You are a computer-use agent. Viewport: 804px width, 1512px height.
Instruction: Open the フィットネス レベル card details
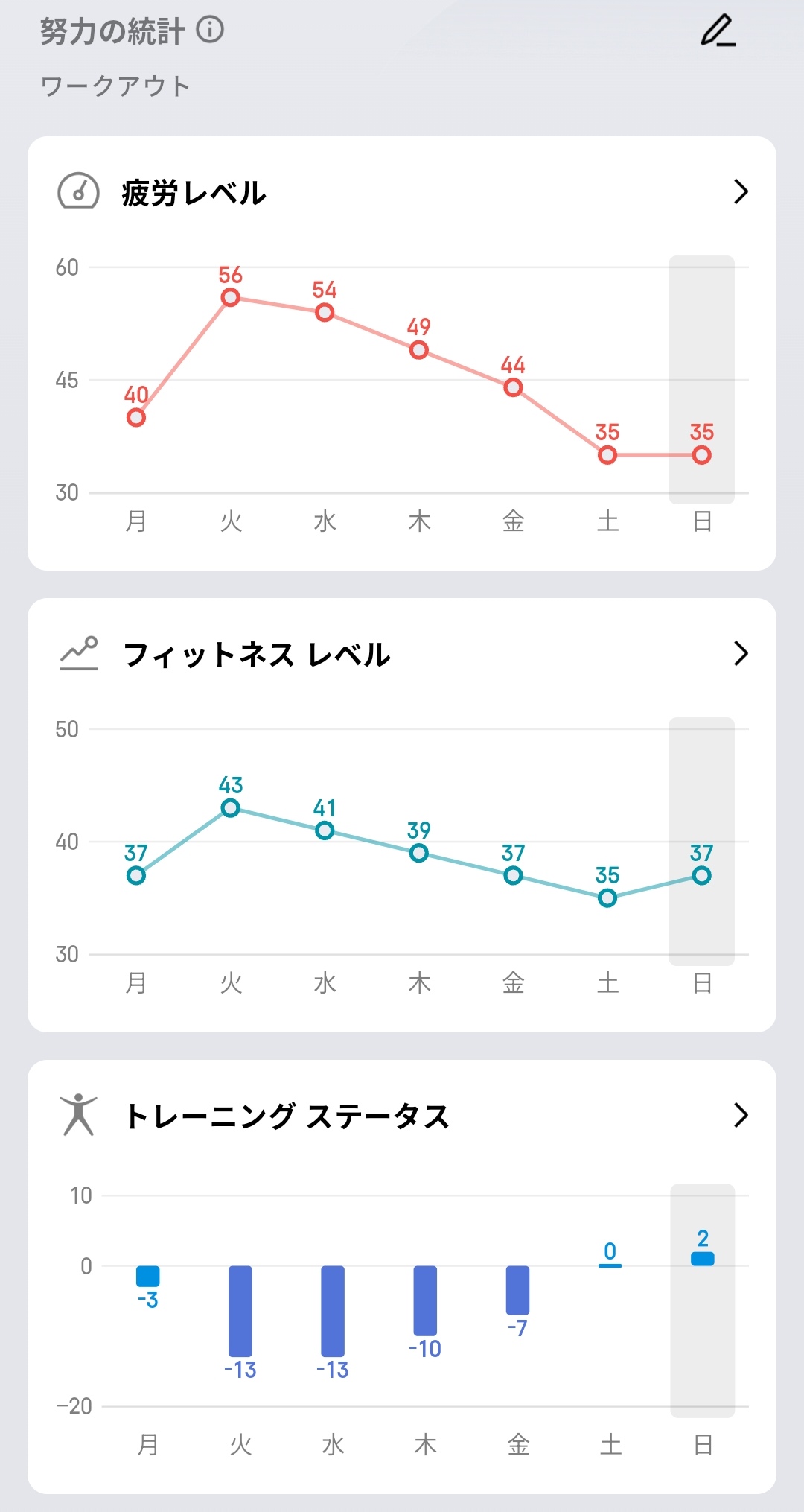coord(740,654)
